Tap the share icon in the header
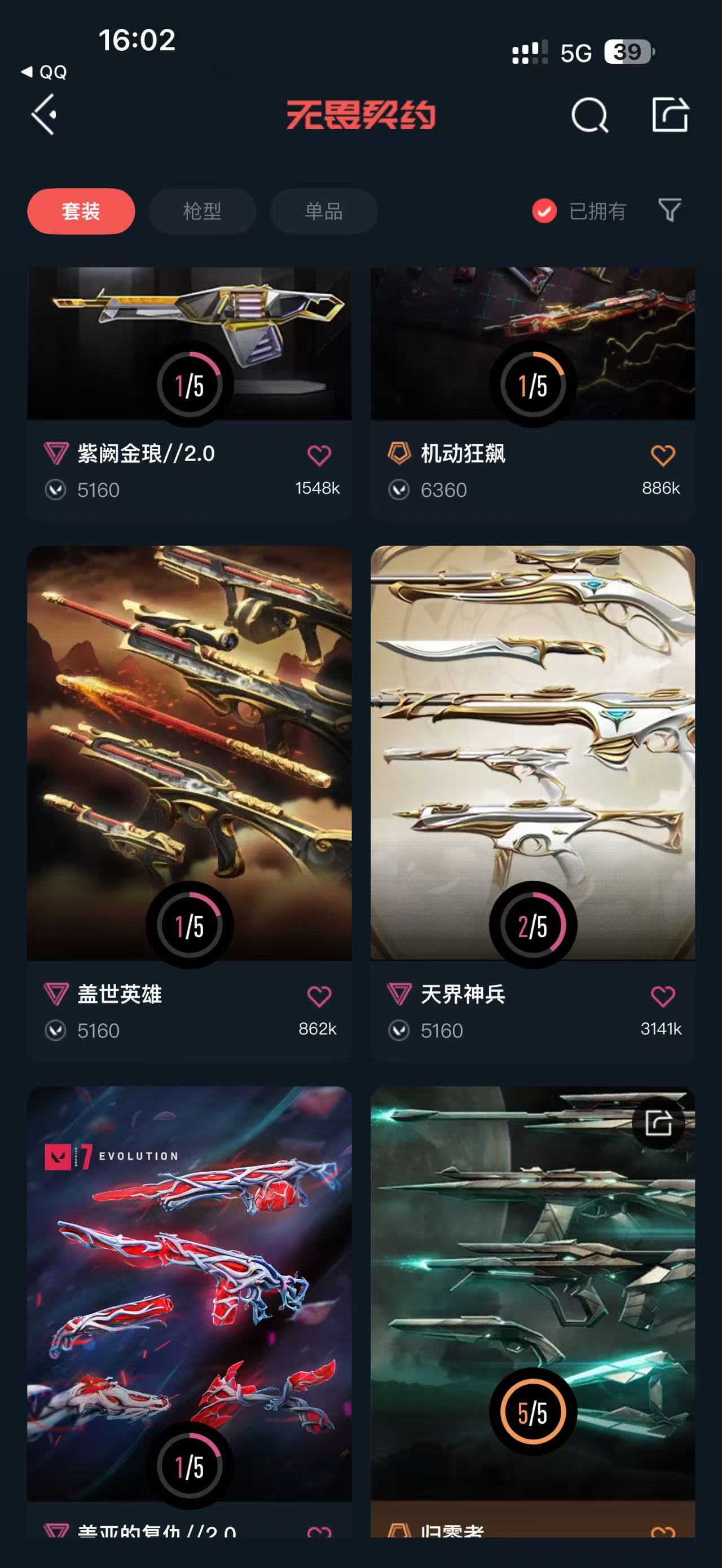The width and height of the screenshot is (722, 1568). click(x=670, y=114)
